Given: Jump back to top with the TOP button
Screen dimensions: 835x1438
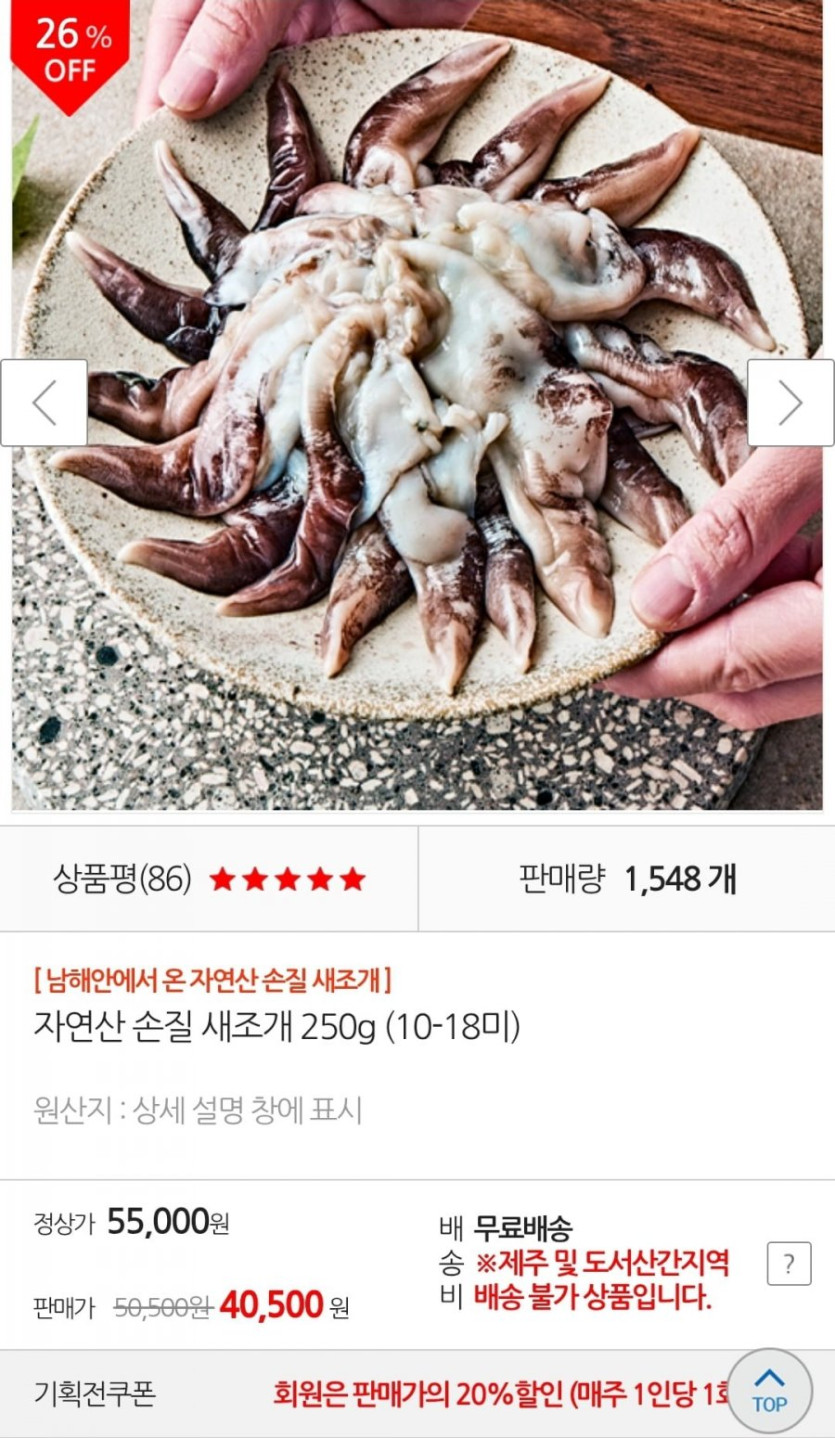Looking at the screenshot, I should click(x=769, y=1391).
